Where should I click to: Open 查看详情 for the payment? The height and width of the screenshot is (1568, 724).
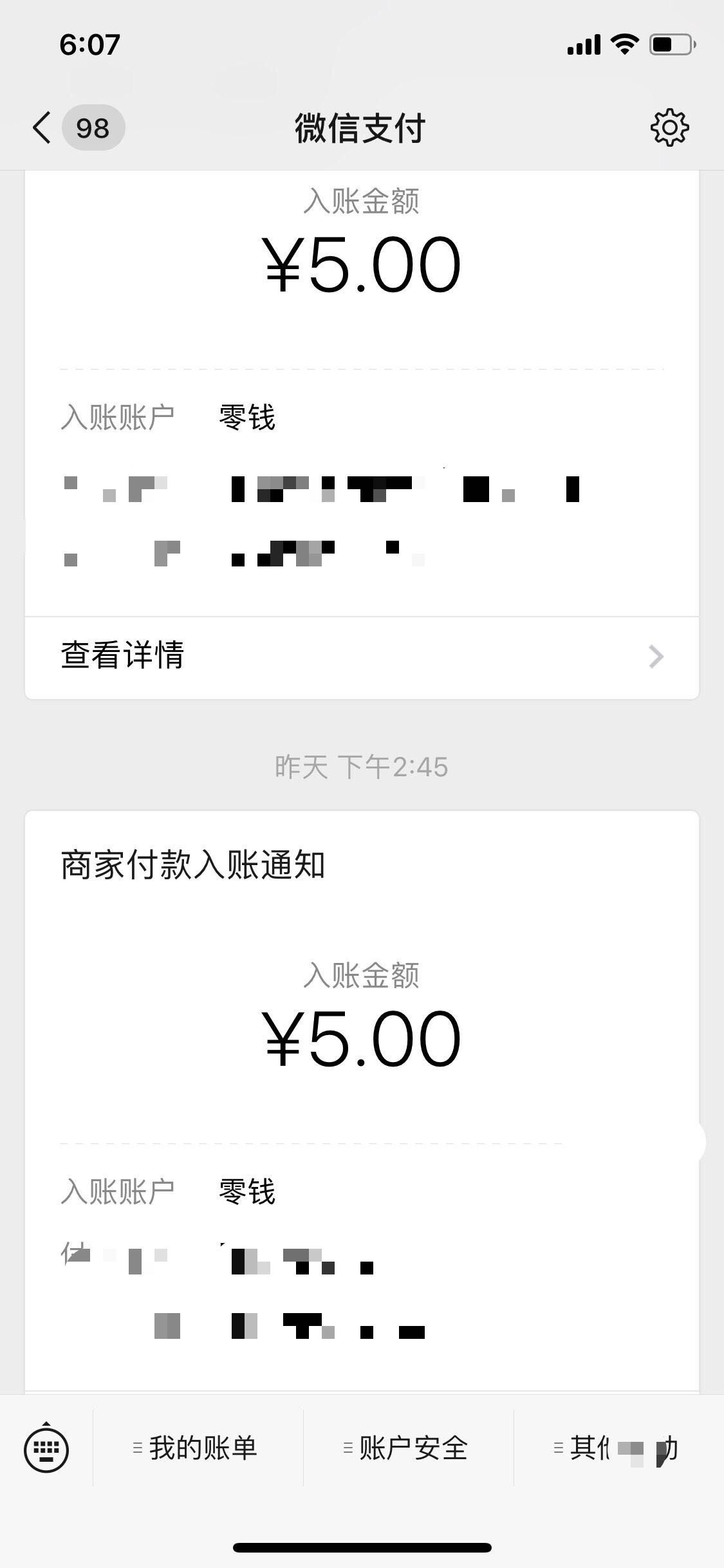point(362,657)
